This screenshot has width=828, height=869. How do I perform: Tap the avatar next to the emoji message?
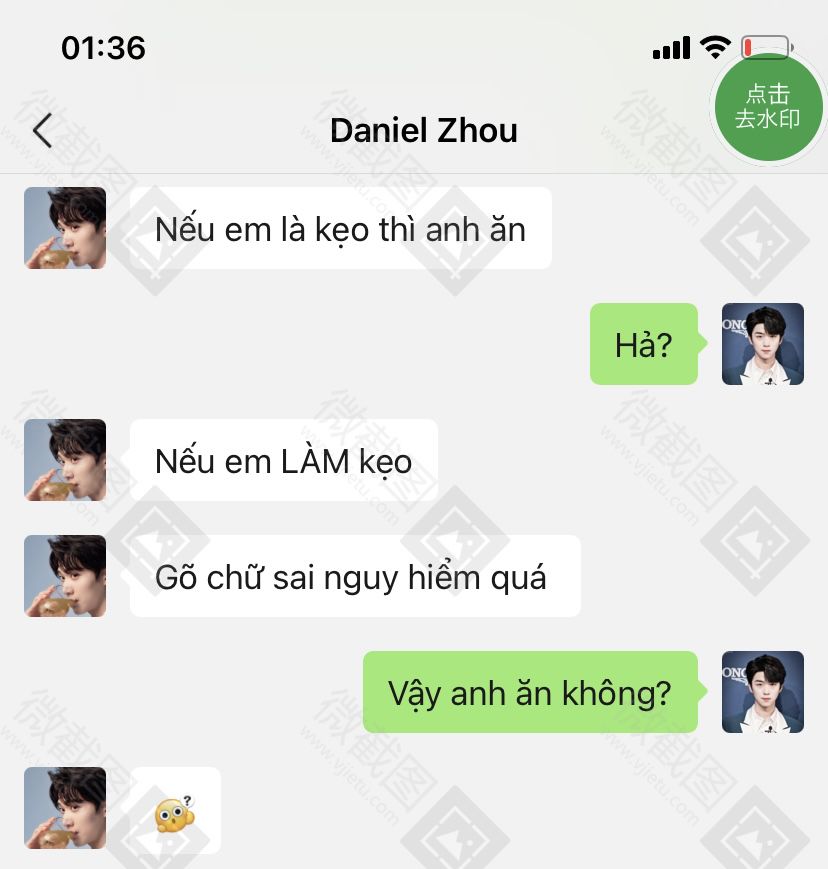pos(65,808)
